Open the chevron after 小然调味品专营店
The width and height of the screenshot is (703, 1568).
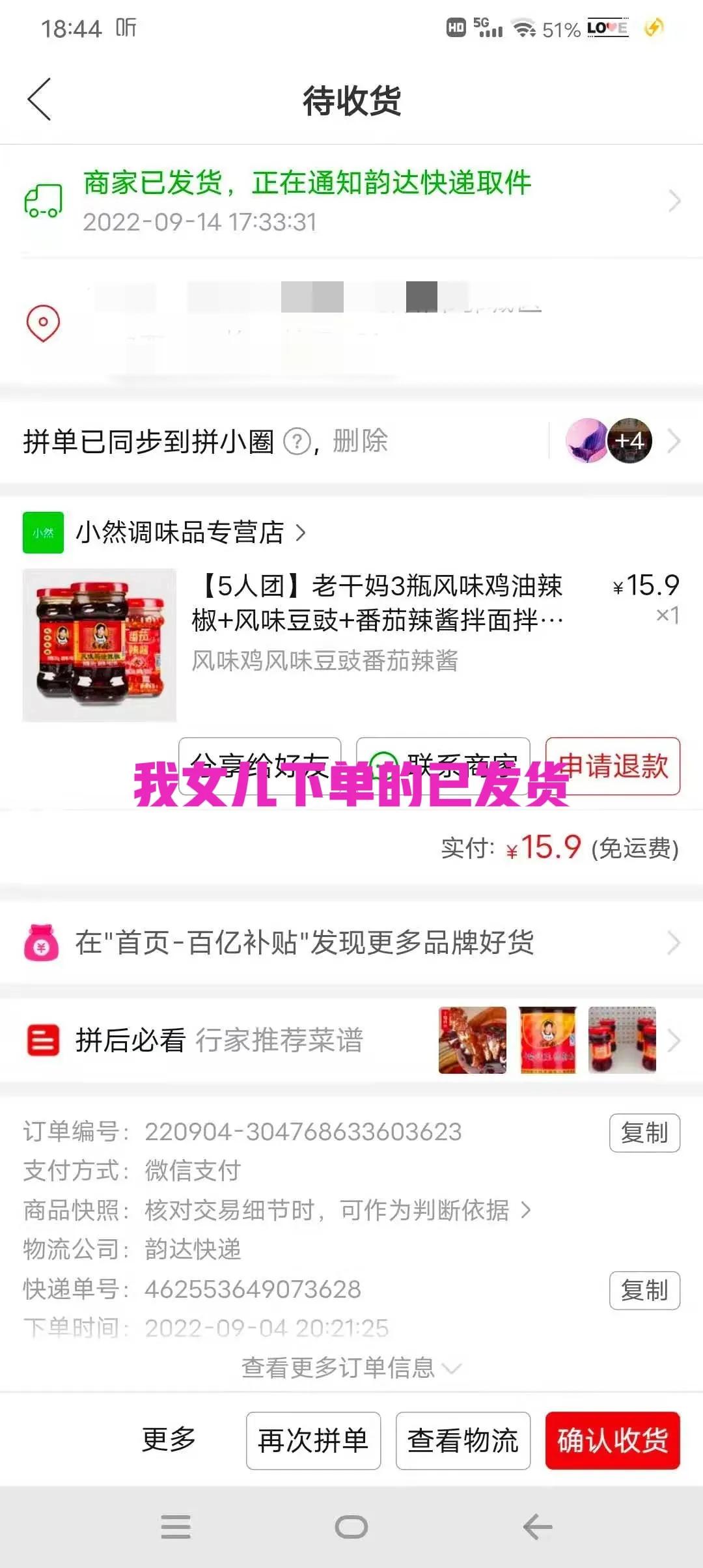[301, 532]
